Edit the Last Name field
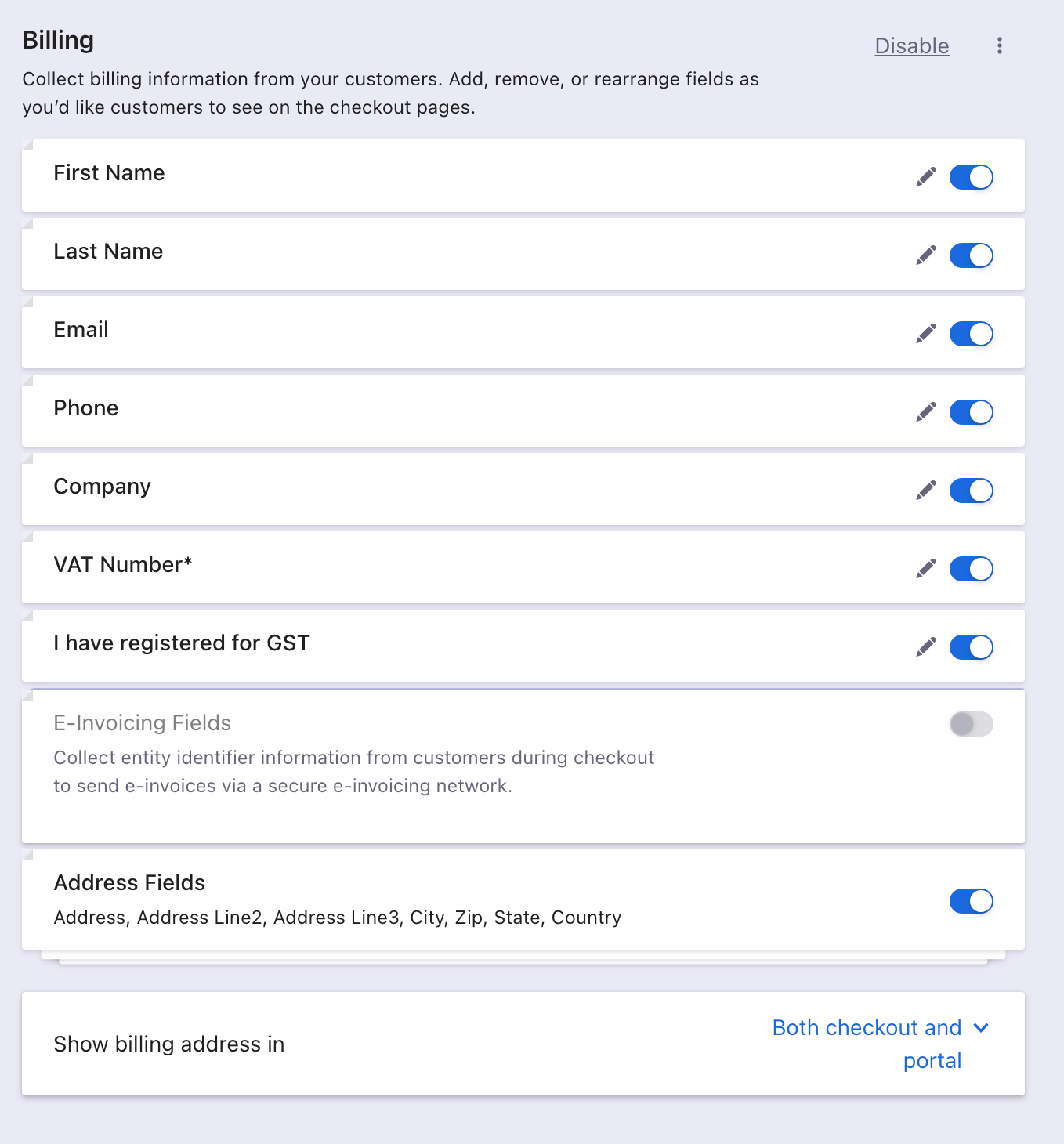The image size is (1064, 1144). click(925, 255)
